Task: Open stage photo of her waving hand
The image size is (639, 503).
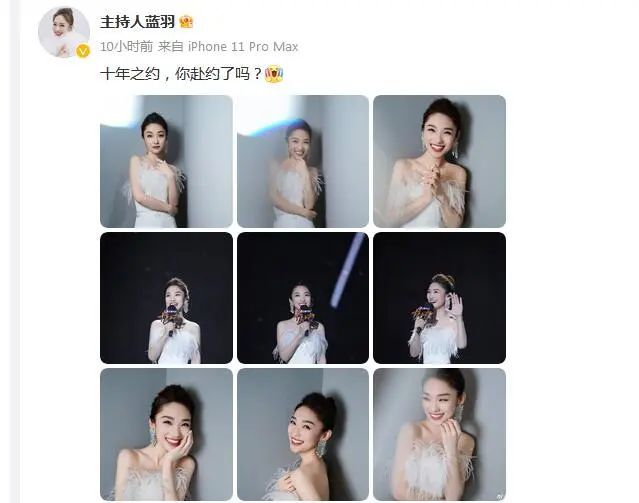Action: click(439, 298)
